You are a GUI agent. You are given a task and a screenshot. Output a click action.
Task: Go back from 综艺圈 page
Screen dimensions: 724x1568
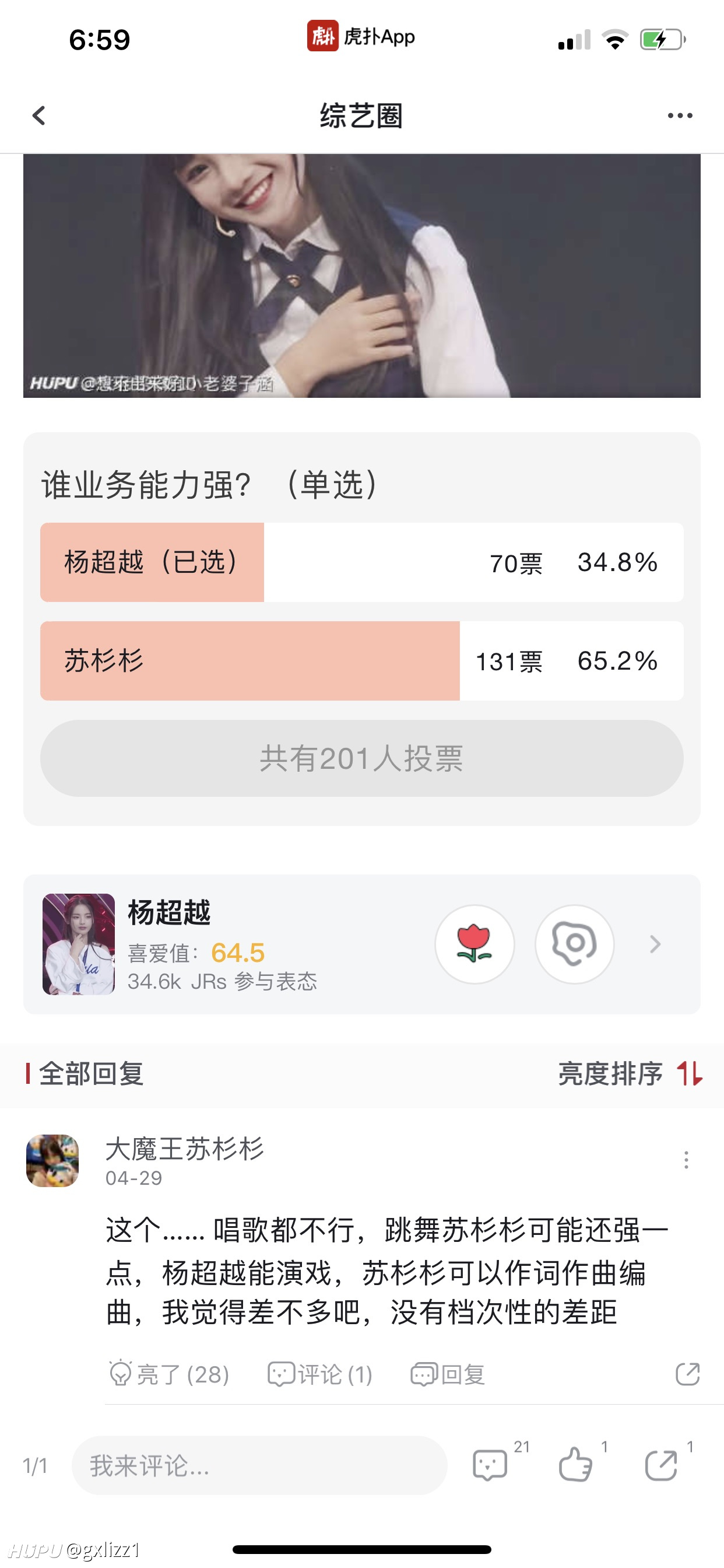(39, 115)
